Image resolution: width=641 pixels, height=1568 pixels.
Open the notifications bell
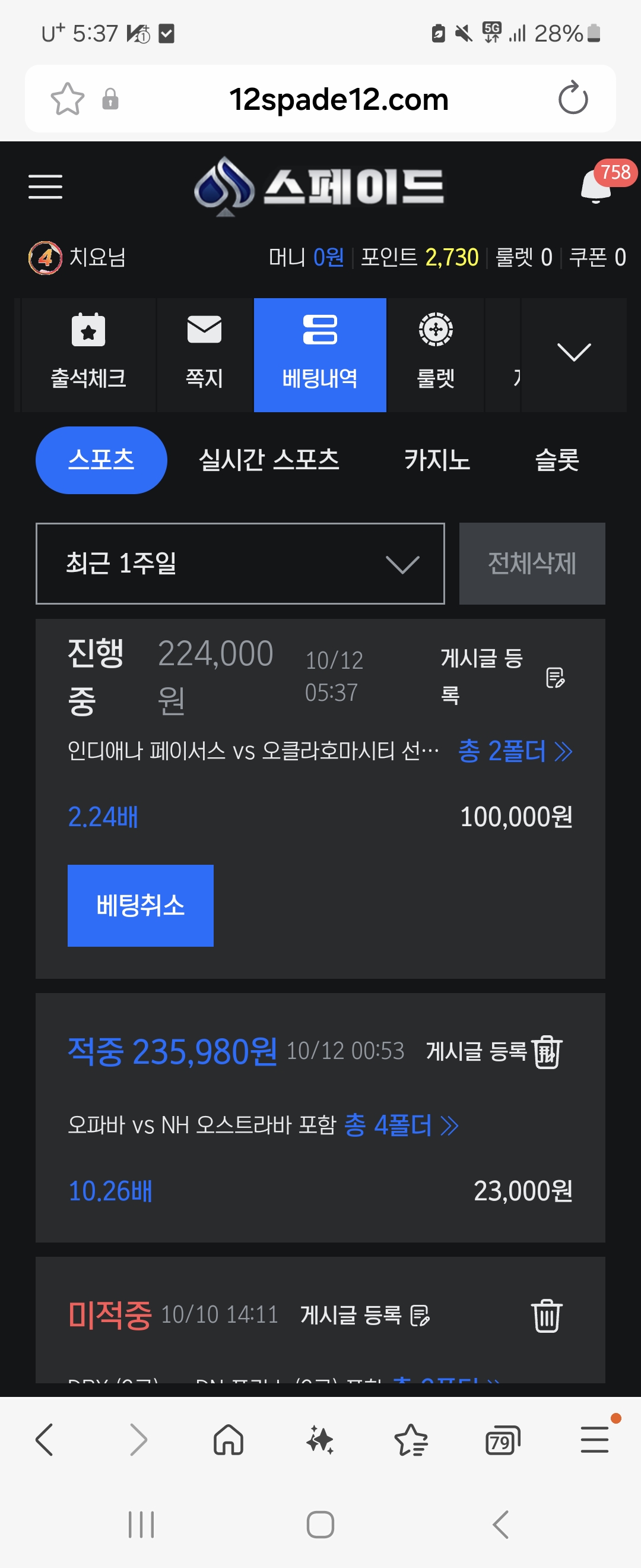pos(596,186)
